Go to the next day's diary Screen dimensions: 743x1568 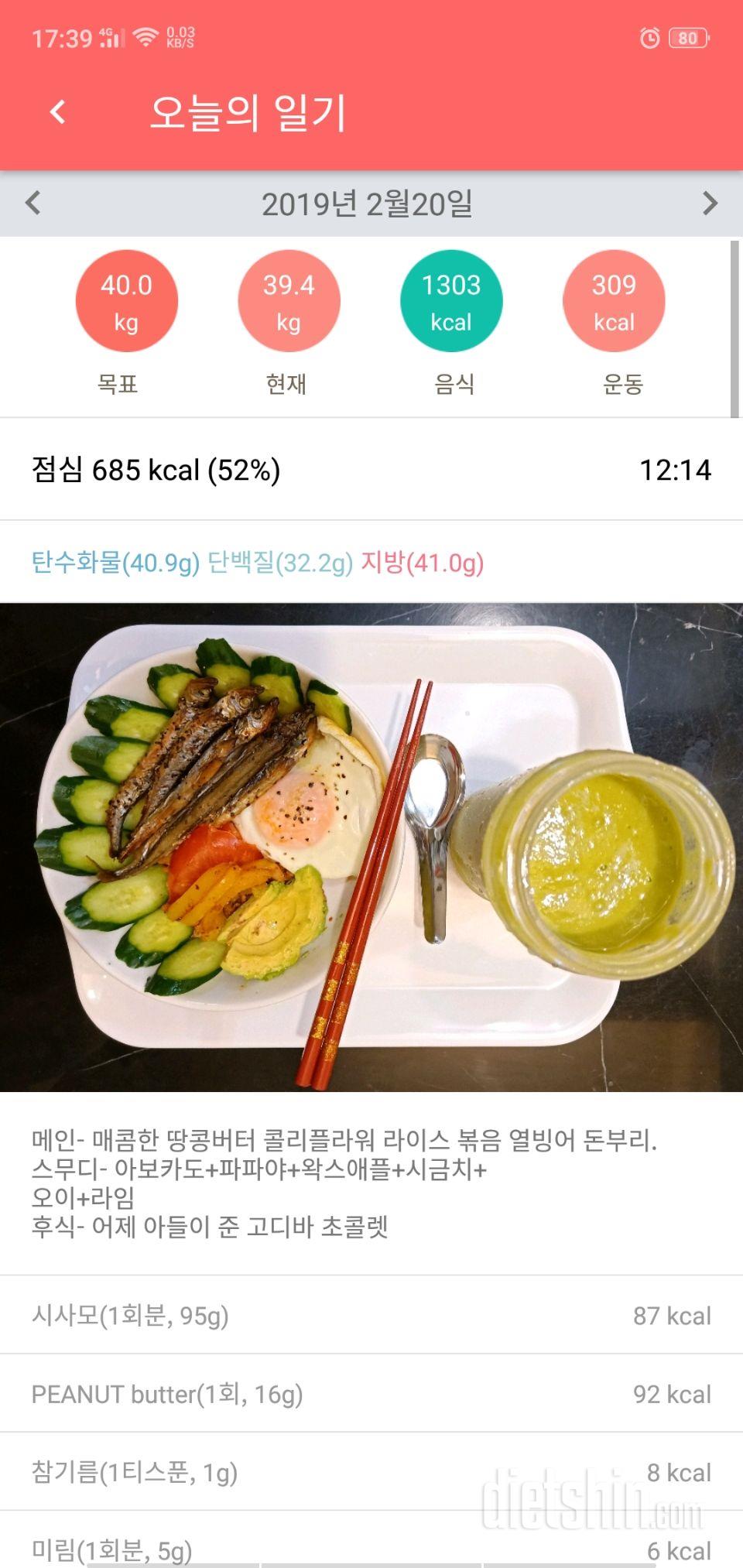[x=710, y=204]
